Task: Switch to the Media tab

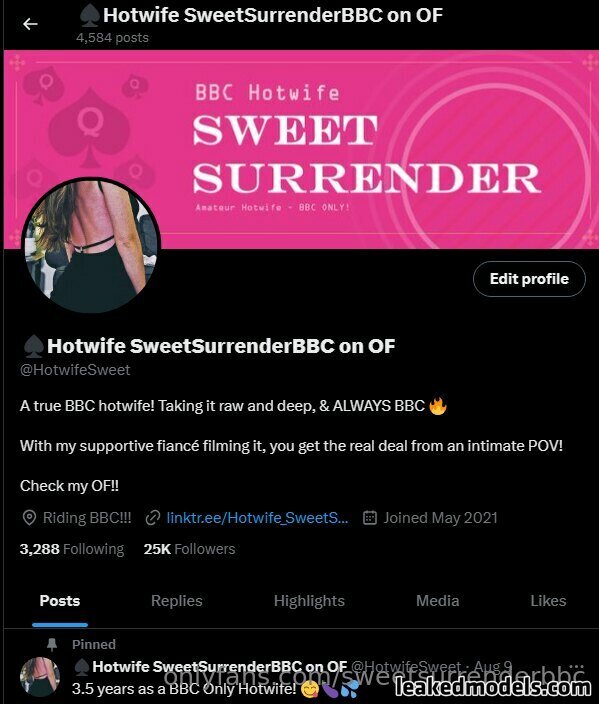Action: [437, 601]
